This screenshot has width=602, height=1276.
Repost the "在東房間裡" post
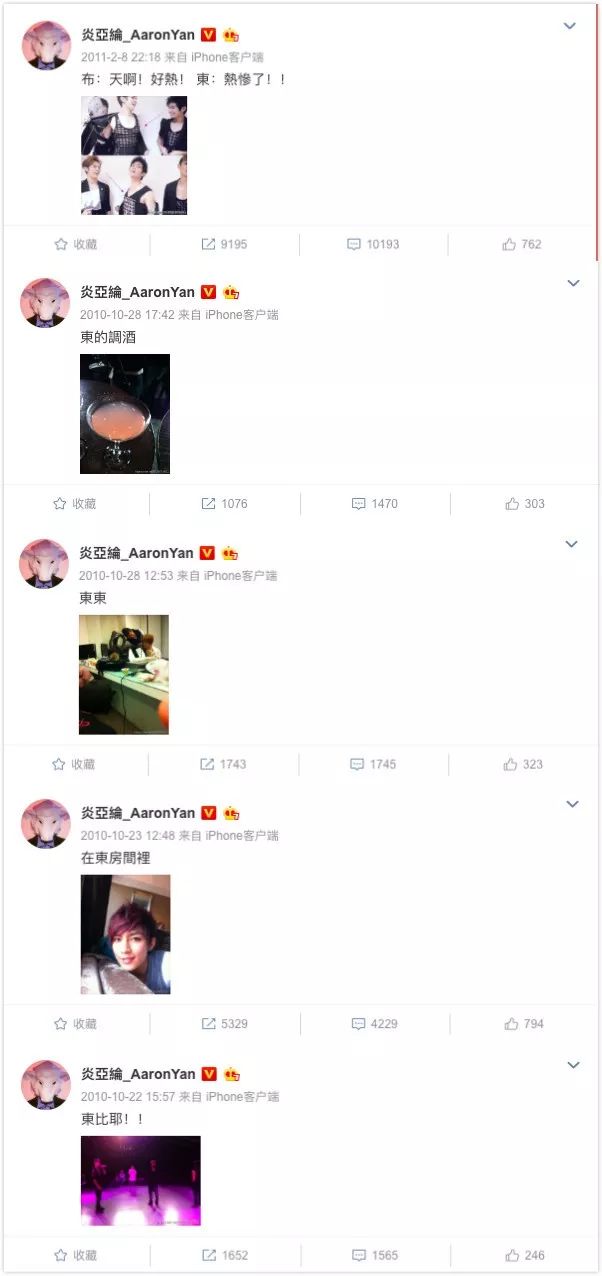coord(224,1024)
